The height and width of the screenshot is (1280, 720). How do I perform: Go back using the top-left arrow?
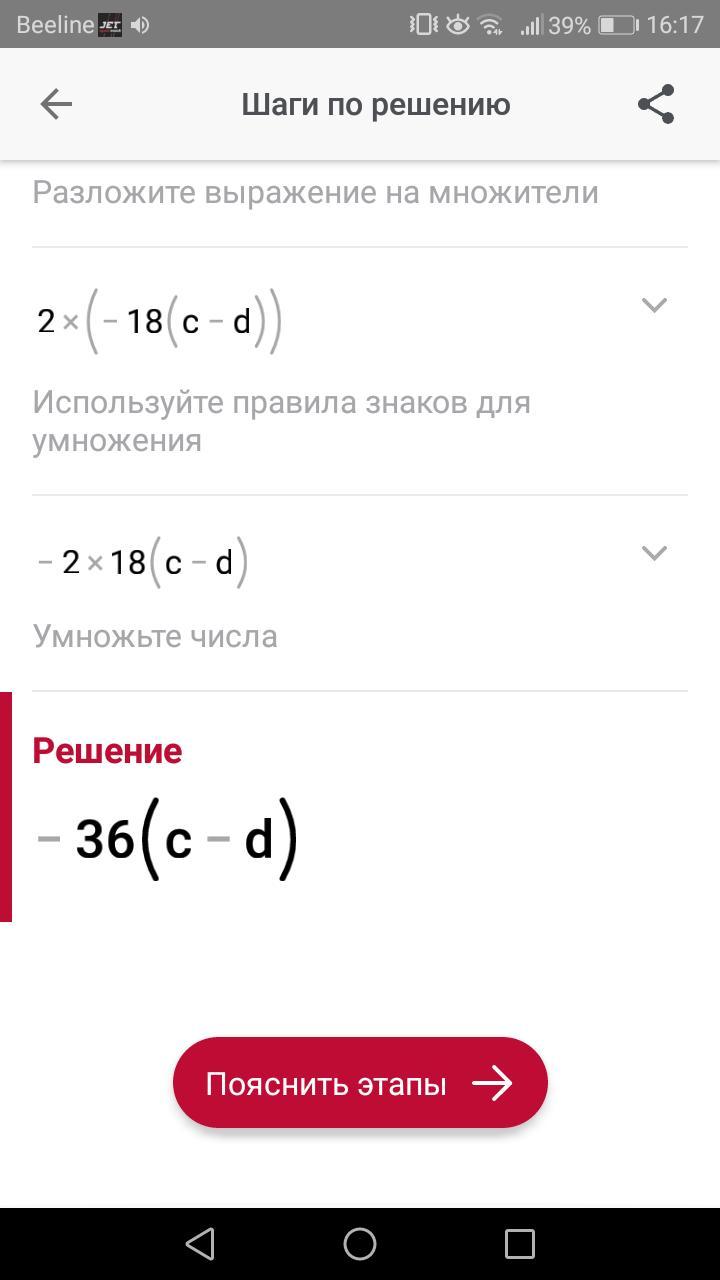click(x=56, y=104)
